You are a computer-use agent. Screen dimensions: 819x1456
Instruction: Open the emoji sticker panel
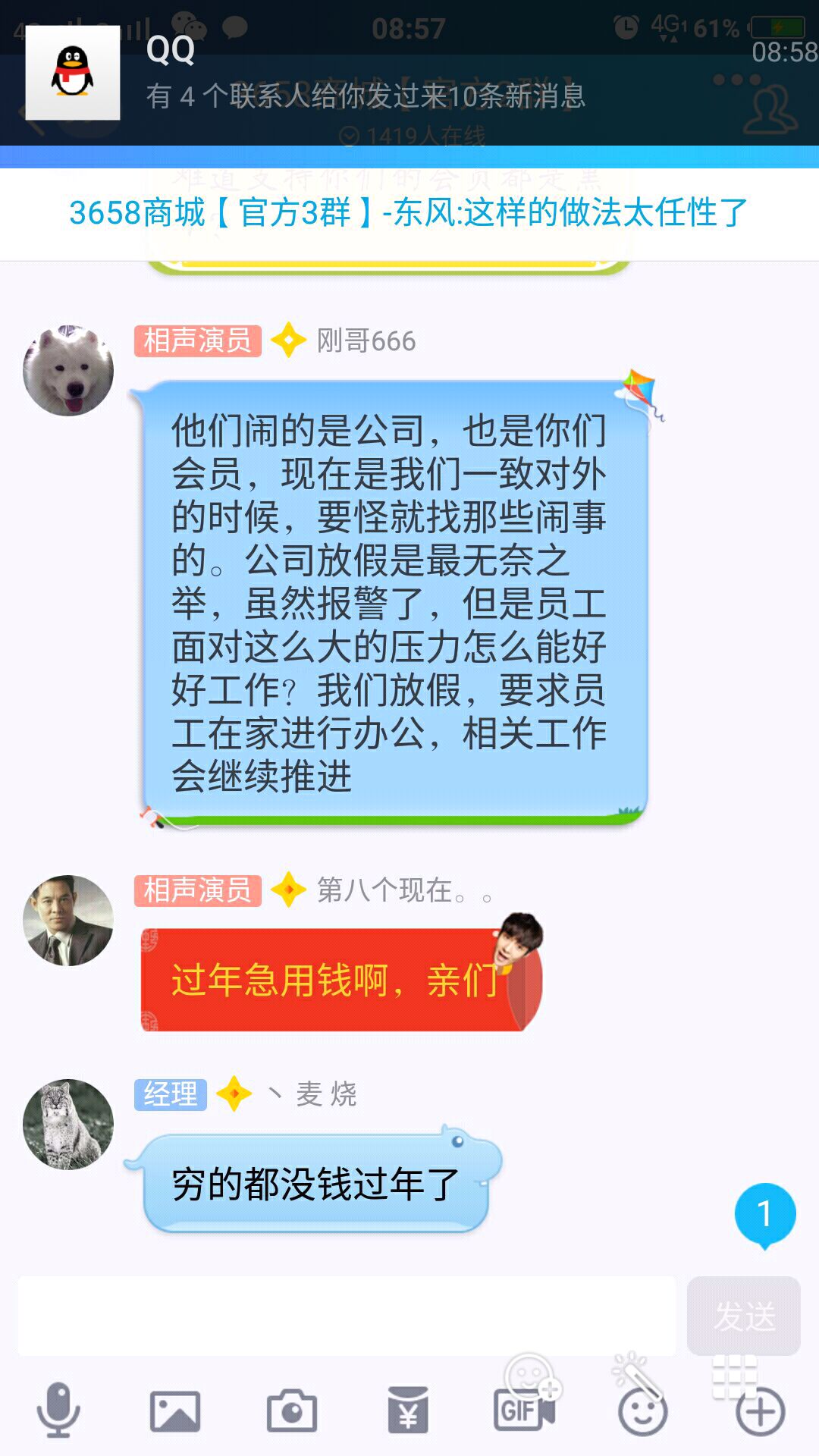[642, 1411]
